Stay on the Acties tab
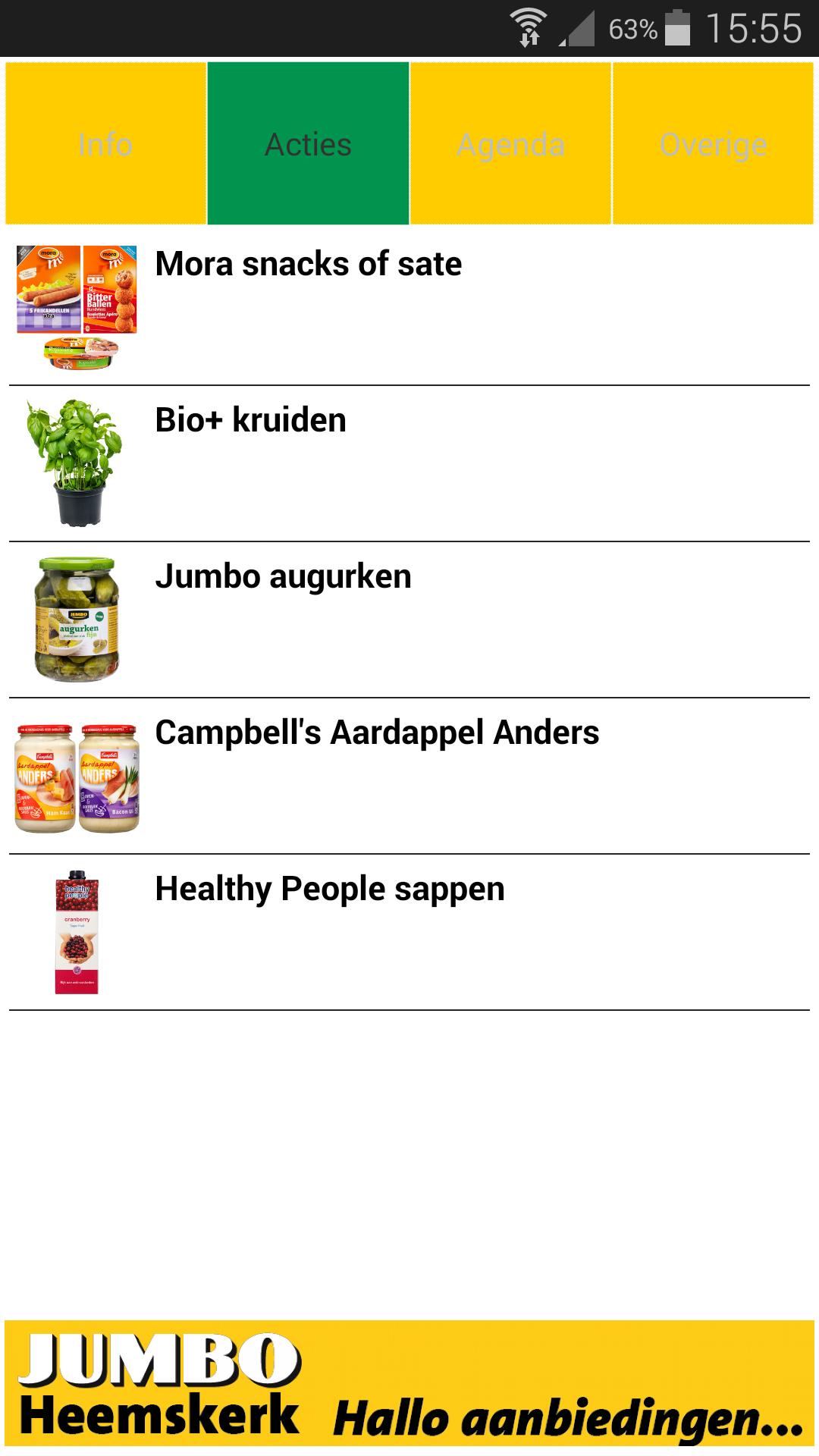This screenshot has height=1456, width=819. coord(307,144)
